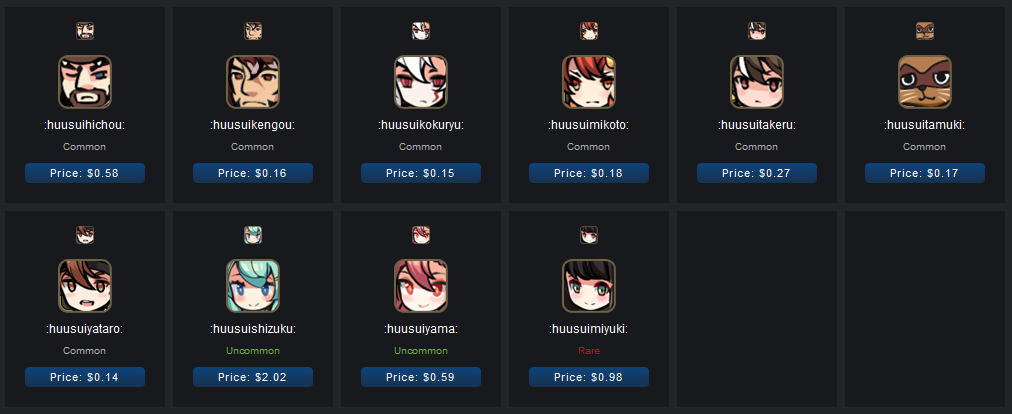Tap price button for huusuitamuki emoticon
Image resolution: width=1012 pixels, height=414 pixels.
[925, 173]
